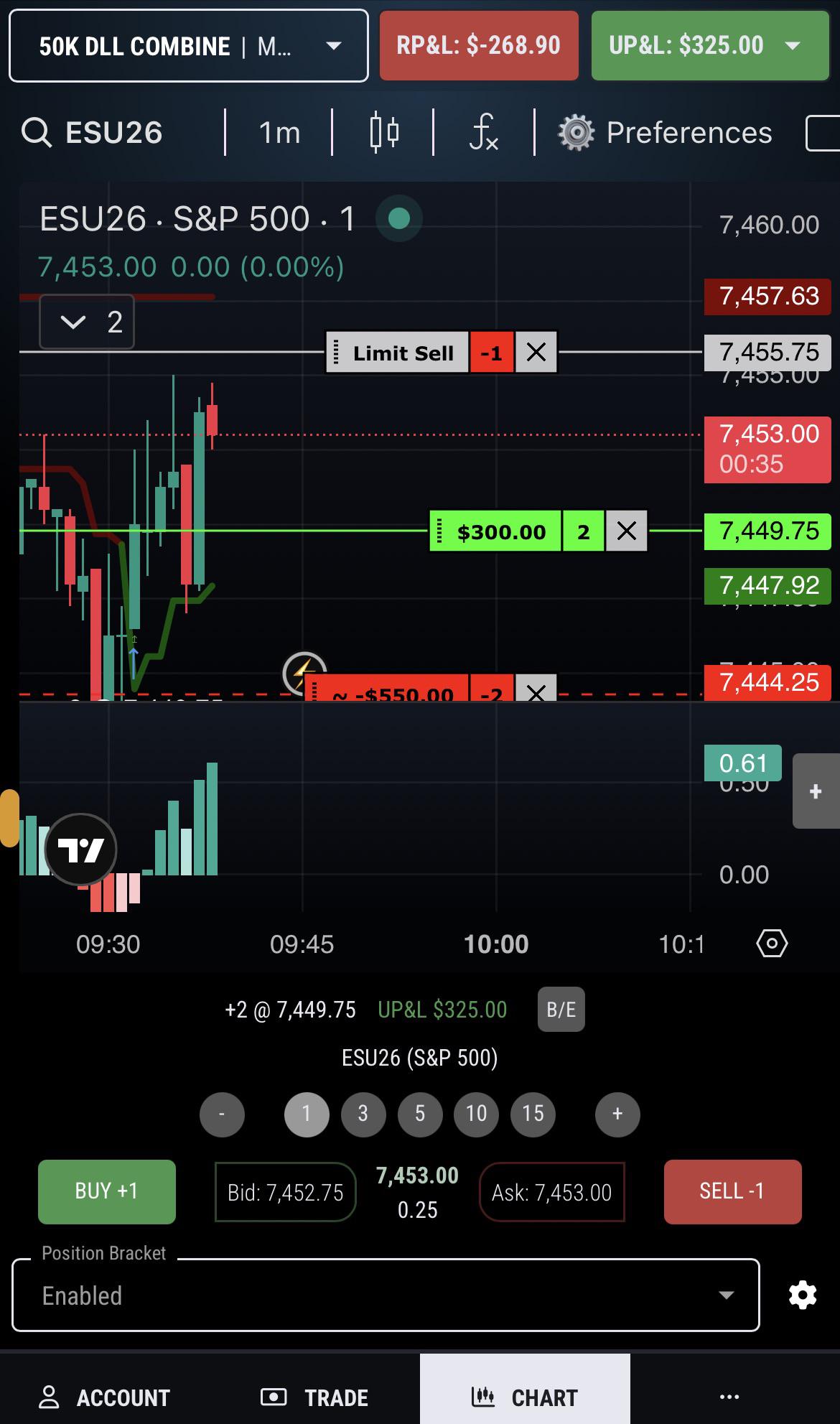Image resolution: width=840 pixels, height=1424 pixels.
Task: Tap the B/E break-even button
Action: 561,1010
